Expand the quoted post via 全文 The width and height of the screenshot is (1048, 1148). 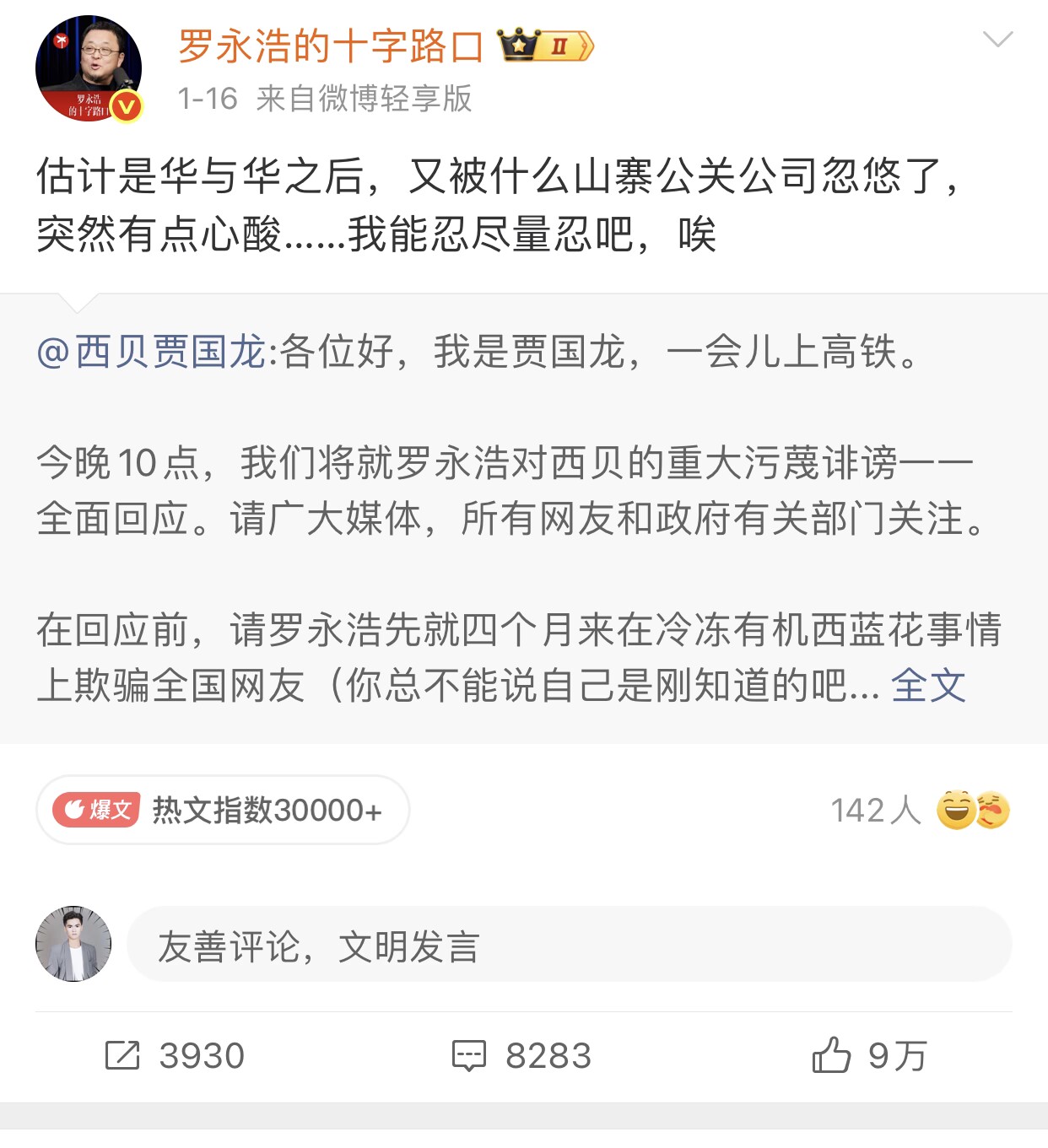928,685
